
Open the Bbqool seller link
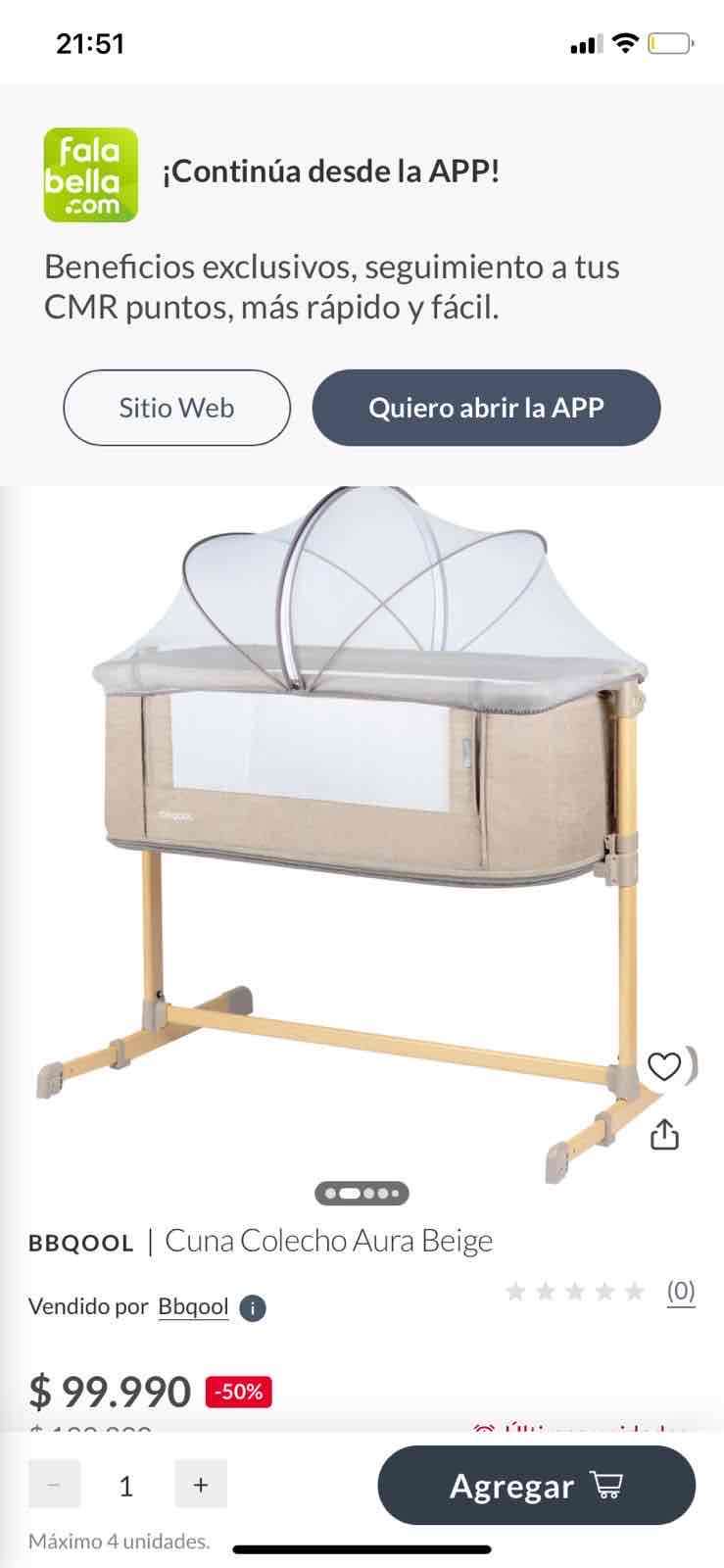[x=193, y=1307]
